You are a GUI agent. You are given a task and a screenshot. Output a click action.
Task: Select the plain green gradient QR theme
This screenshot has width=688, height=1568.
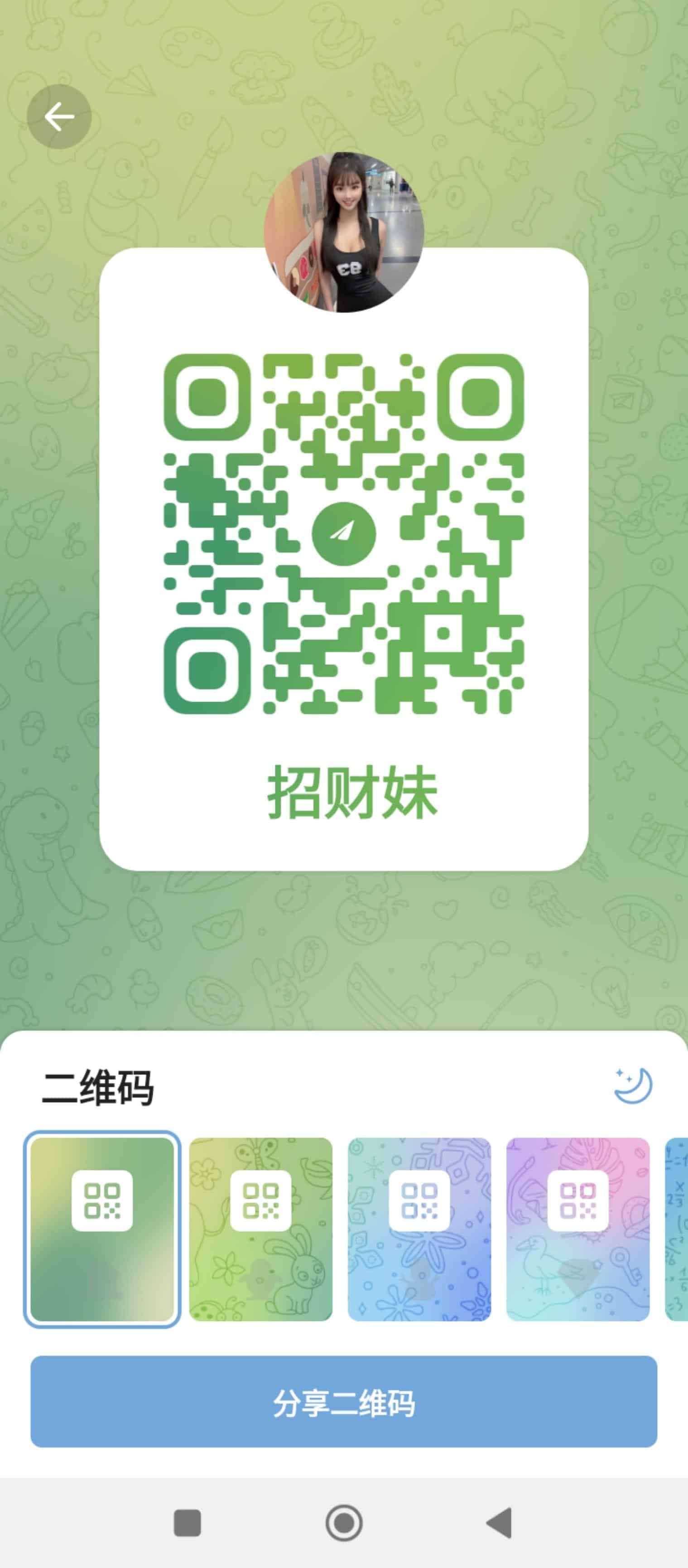(102, 1229)
